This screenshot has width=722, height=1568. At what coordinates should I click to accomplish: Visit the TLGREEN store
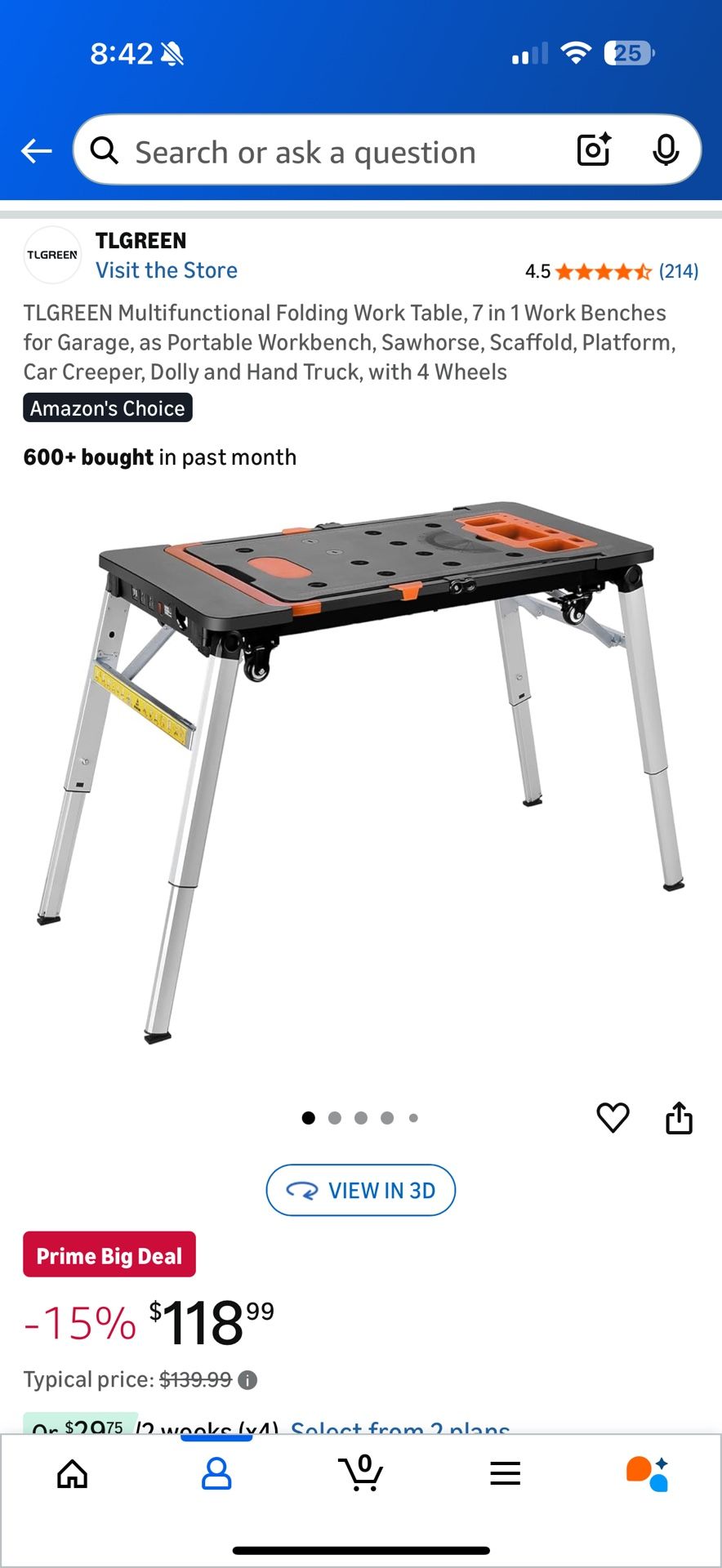coord(166,270)
